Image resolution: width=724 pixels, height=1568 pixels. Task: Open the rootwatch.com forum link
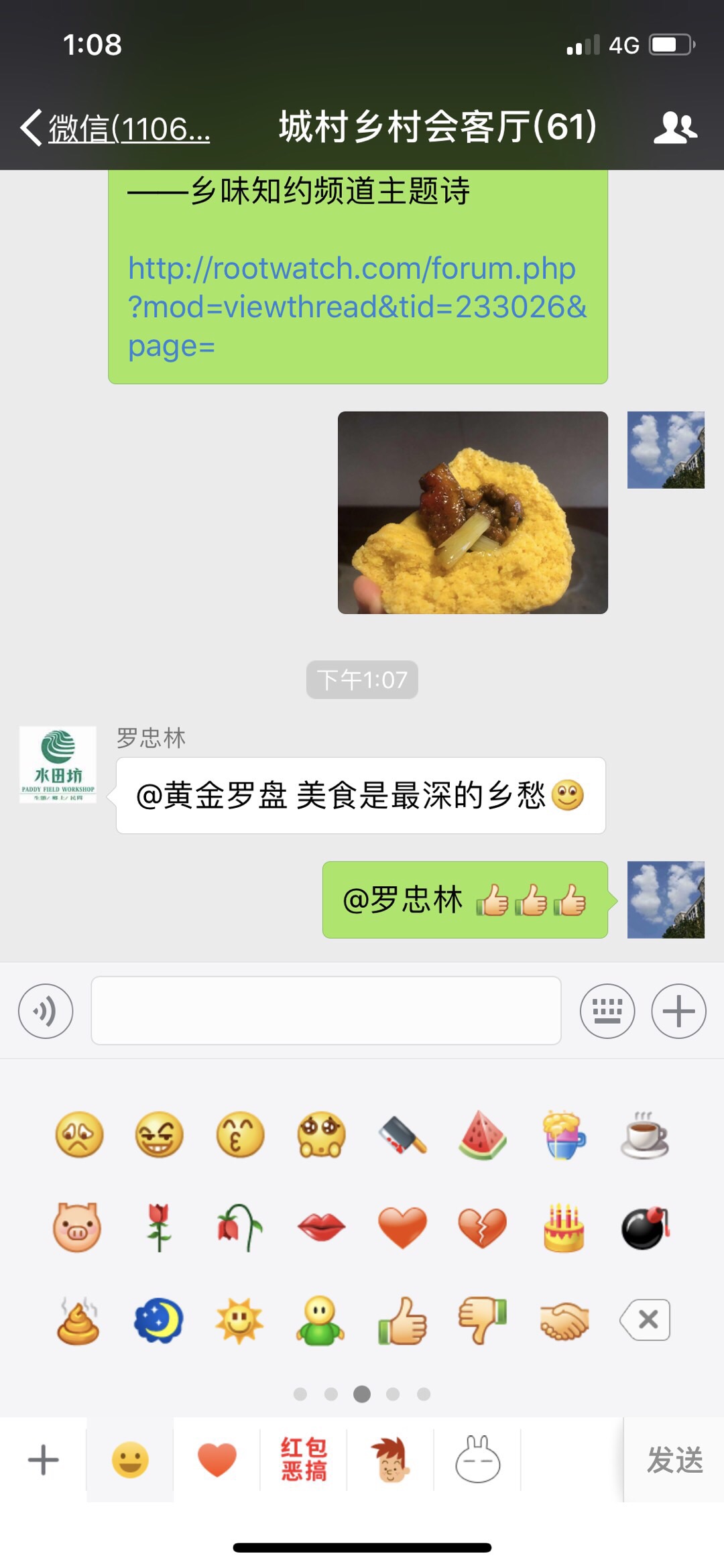pos(357,306)
